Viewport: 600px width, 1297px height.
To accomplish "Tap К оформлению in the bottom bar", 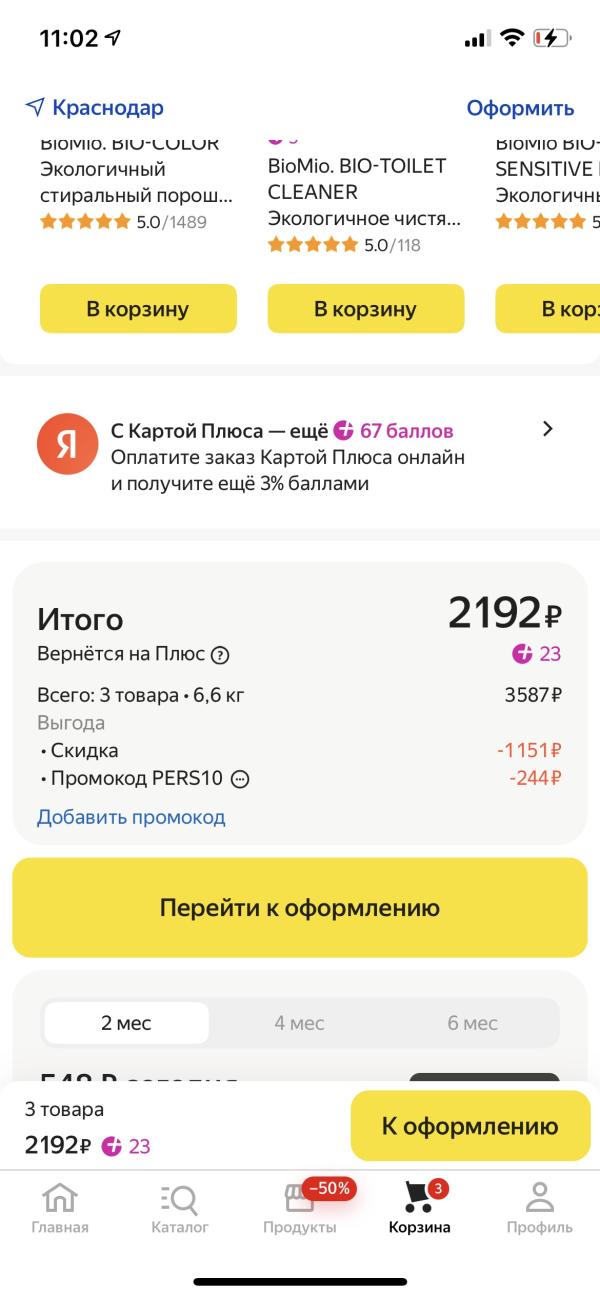I will pos(470,1126).
